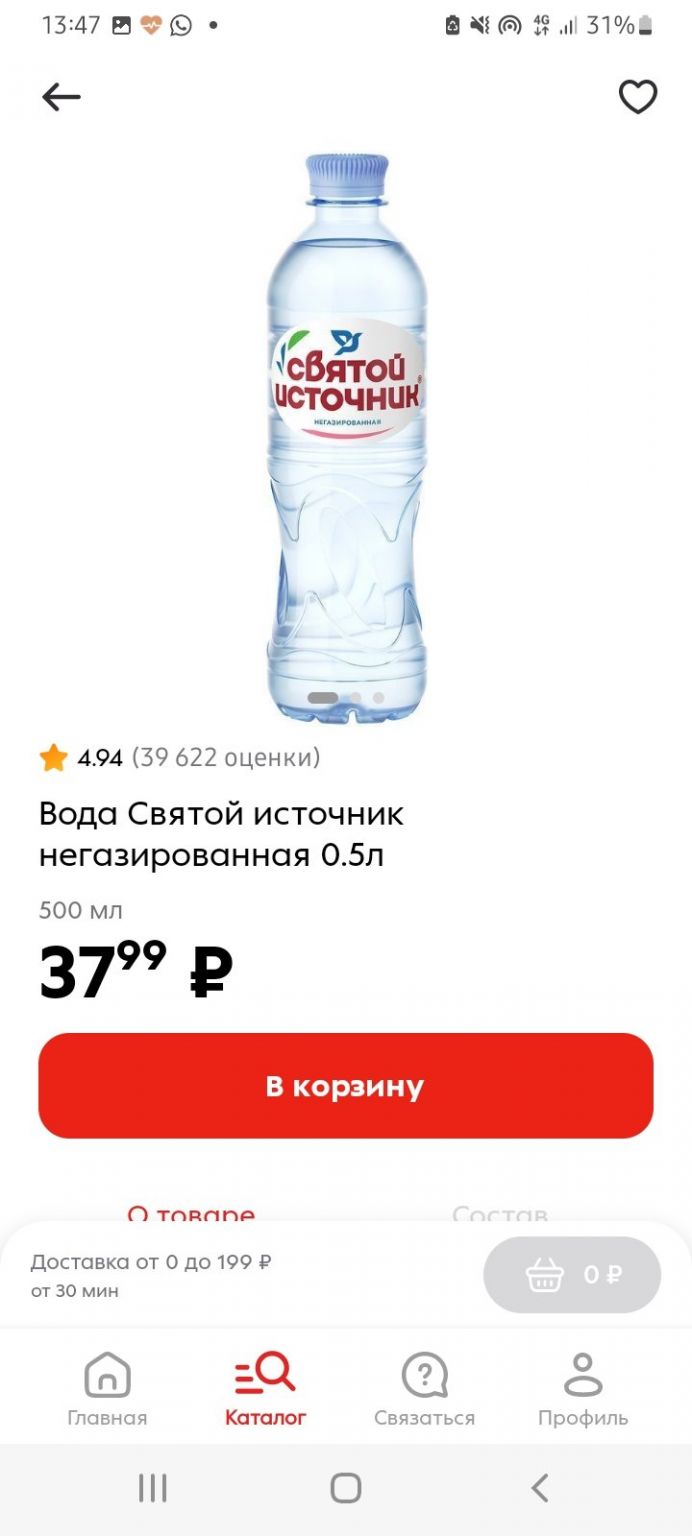The width and height of the screenshot is (692, 1536).
Task: Open the Связаться support tab
Action: [x=424, y=1389]
